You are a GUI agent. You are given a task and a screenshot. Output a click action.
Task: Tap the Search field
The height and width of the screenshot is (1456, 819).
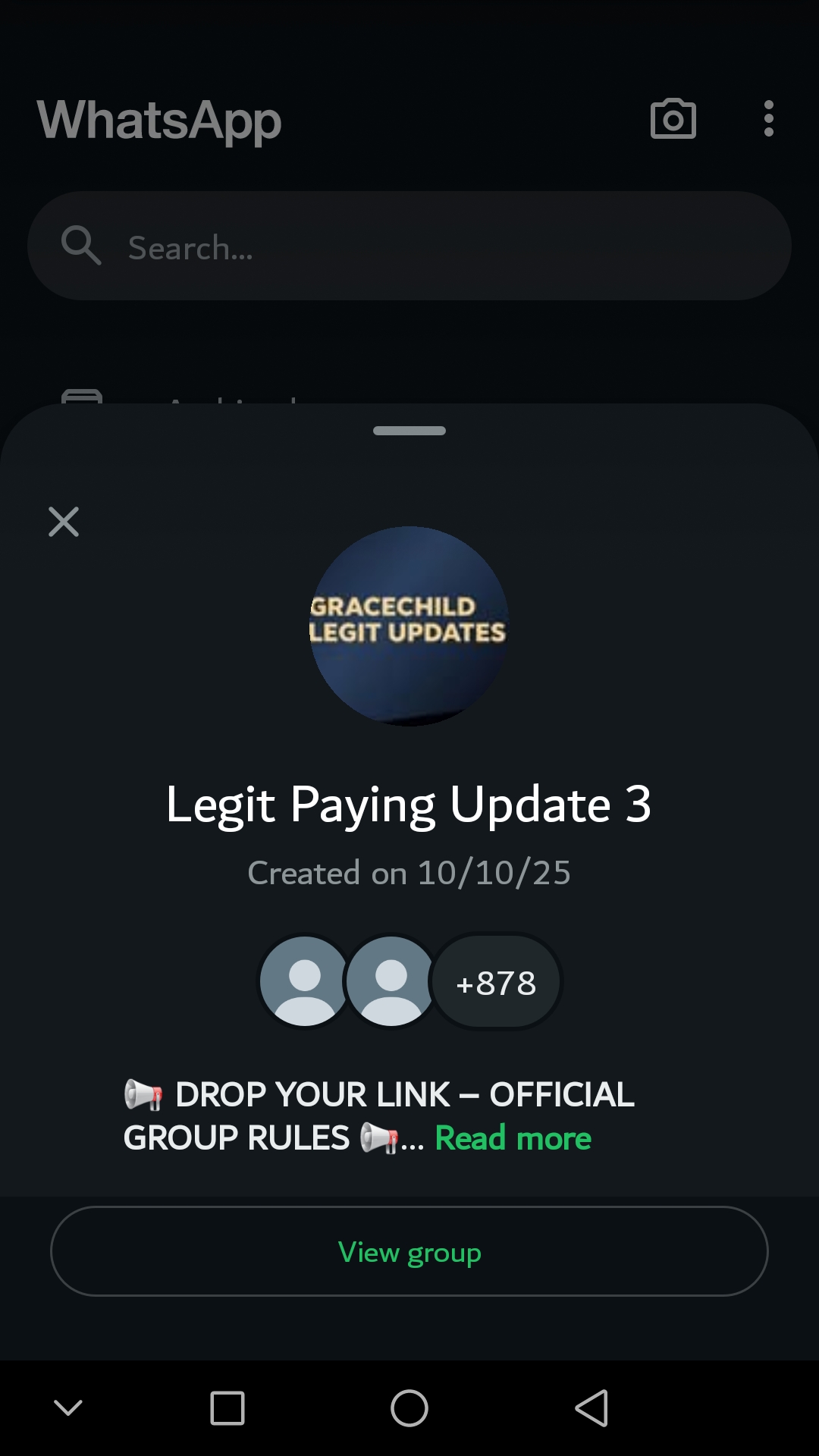409,246
